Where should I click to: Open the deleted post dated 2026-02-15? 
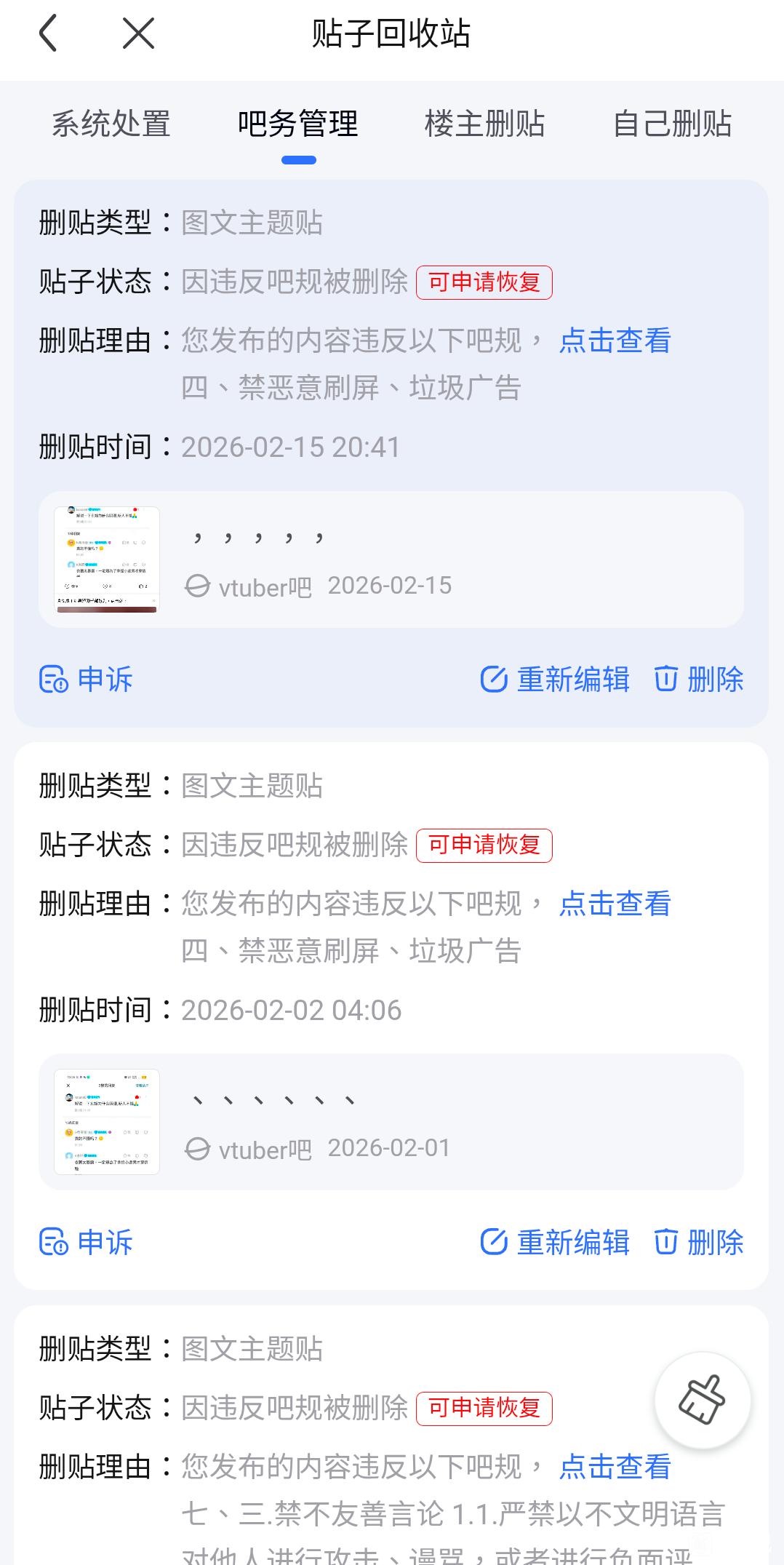click(x=391, y=560)
